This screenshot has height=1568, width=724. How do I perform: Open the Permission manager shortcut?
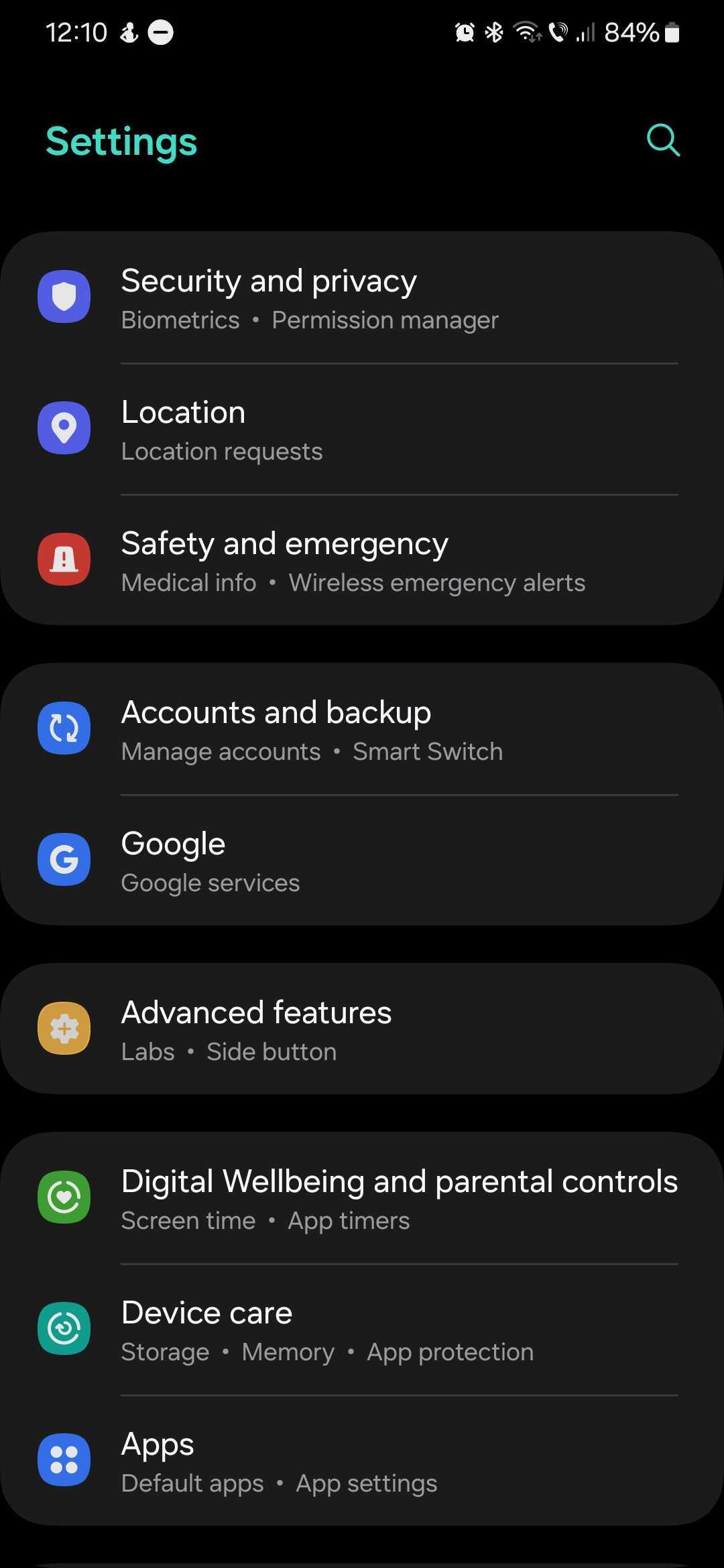(x=385, y=320)
